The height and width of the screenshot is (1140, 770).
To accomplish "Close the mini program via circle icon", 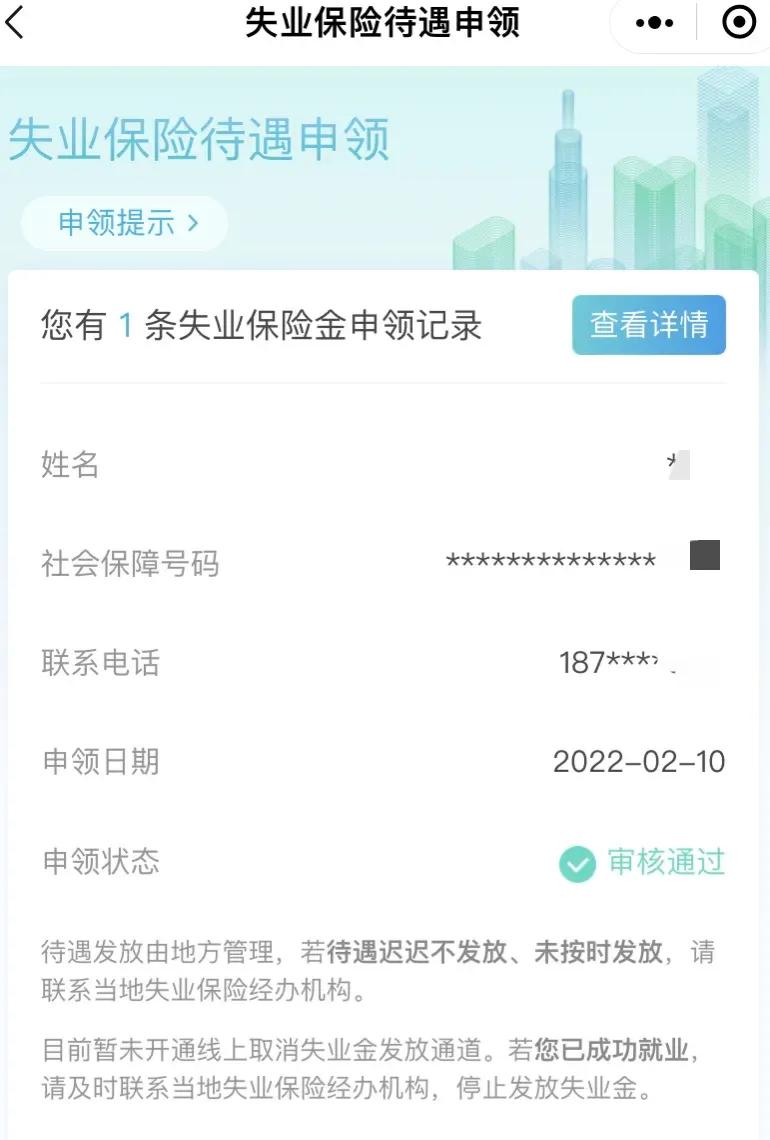I will tap(738, 23).
